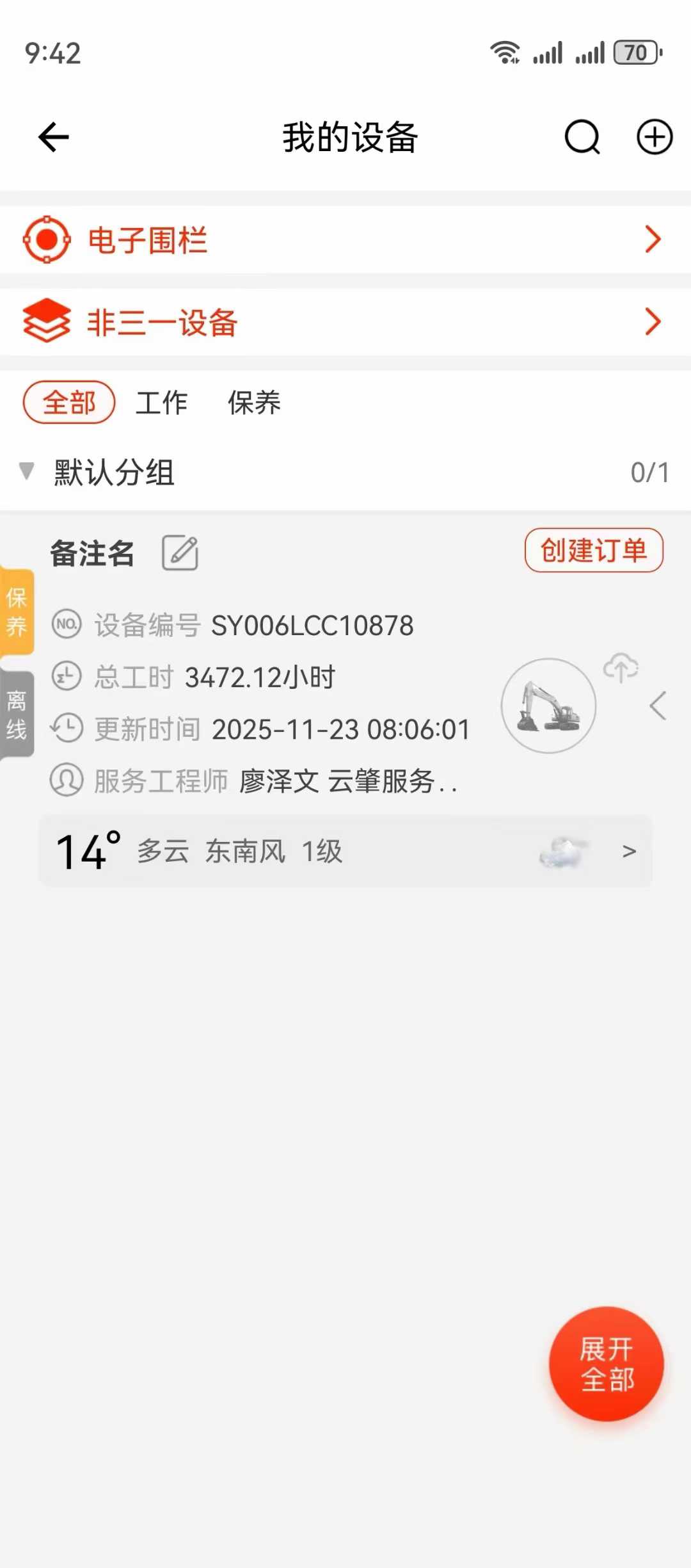Open search for devices
The width and height of the screenshot is (691, 1568).
581,137
